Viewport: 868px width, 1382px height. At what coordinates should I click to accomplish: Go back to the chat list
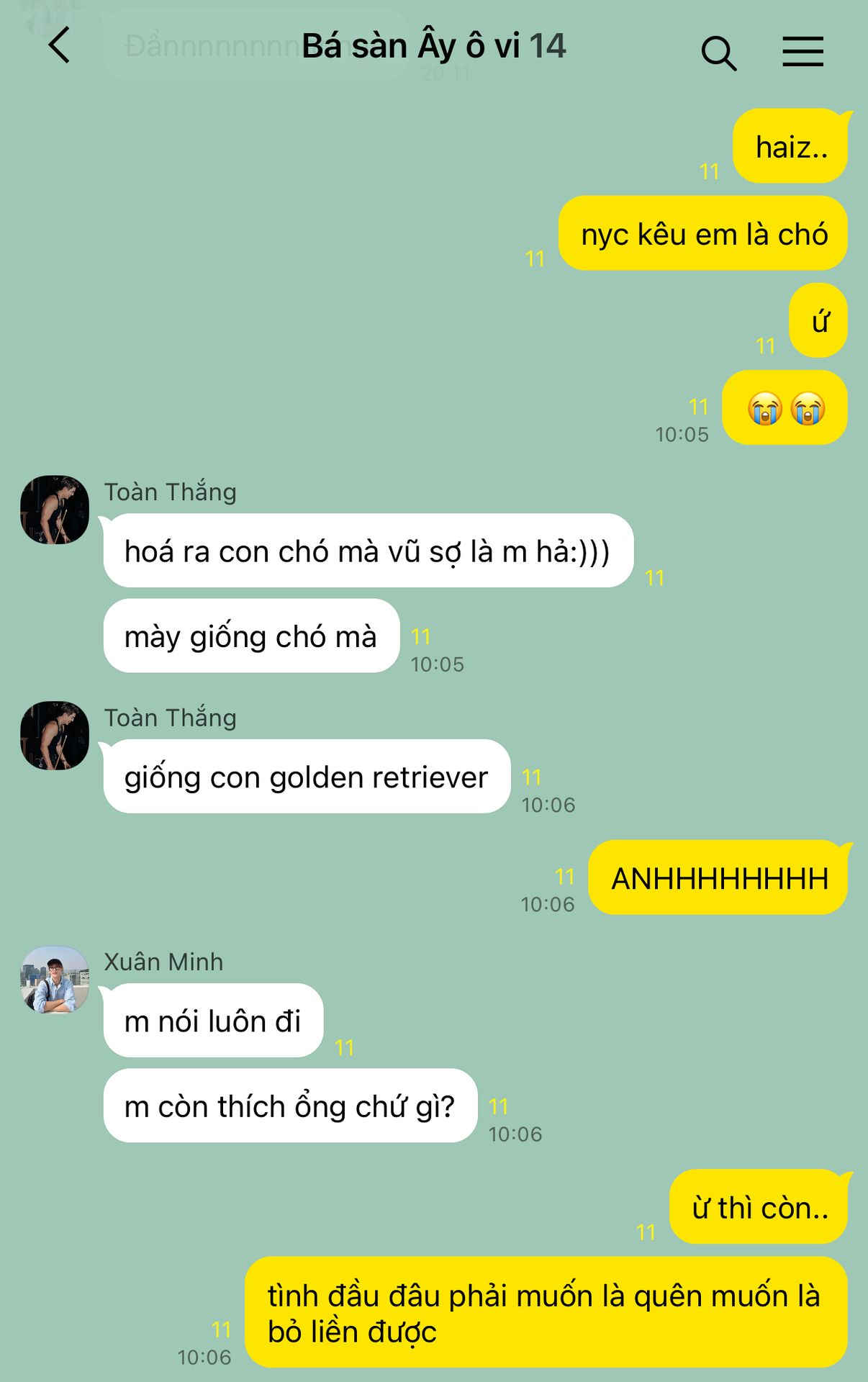pos(60,46)
